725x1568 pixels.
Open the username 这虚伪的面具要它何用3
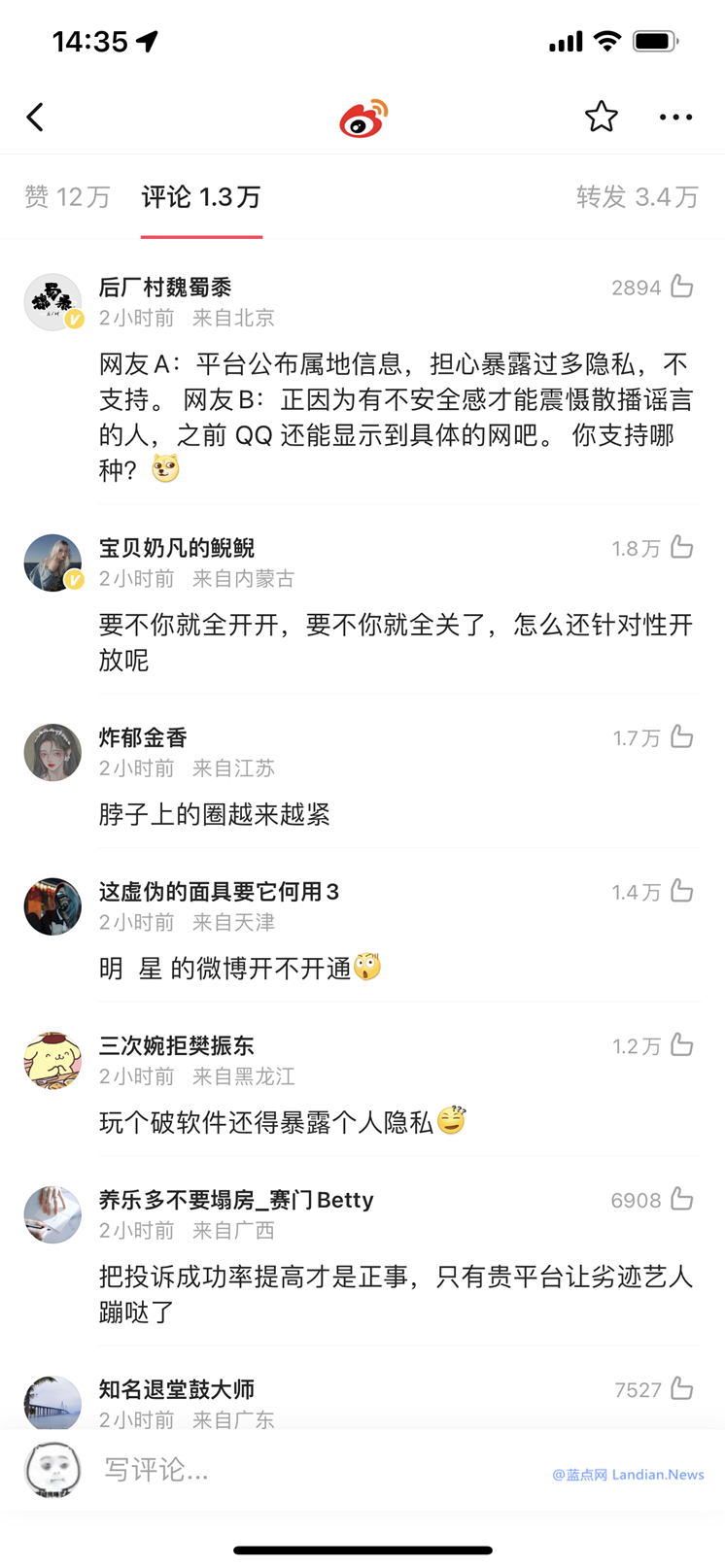pyautogui.click(x=219, y=892)
